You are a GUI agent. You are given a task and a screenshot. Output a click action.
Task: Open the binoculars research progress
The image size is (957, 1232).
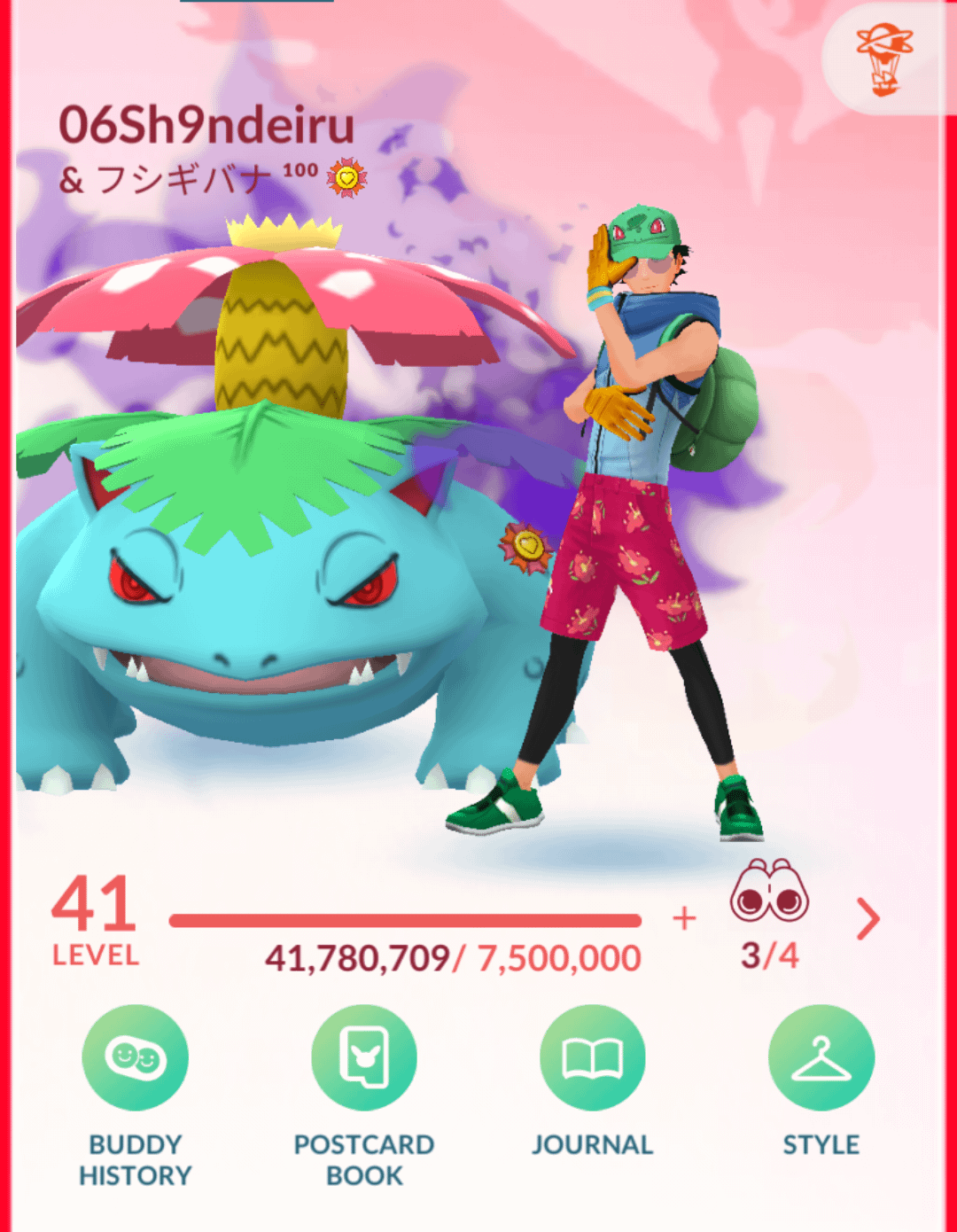768,892
